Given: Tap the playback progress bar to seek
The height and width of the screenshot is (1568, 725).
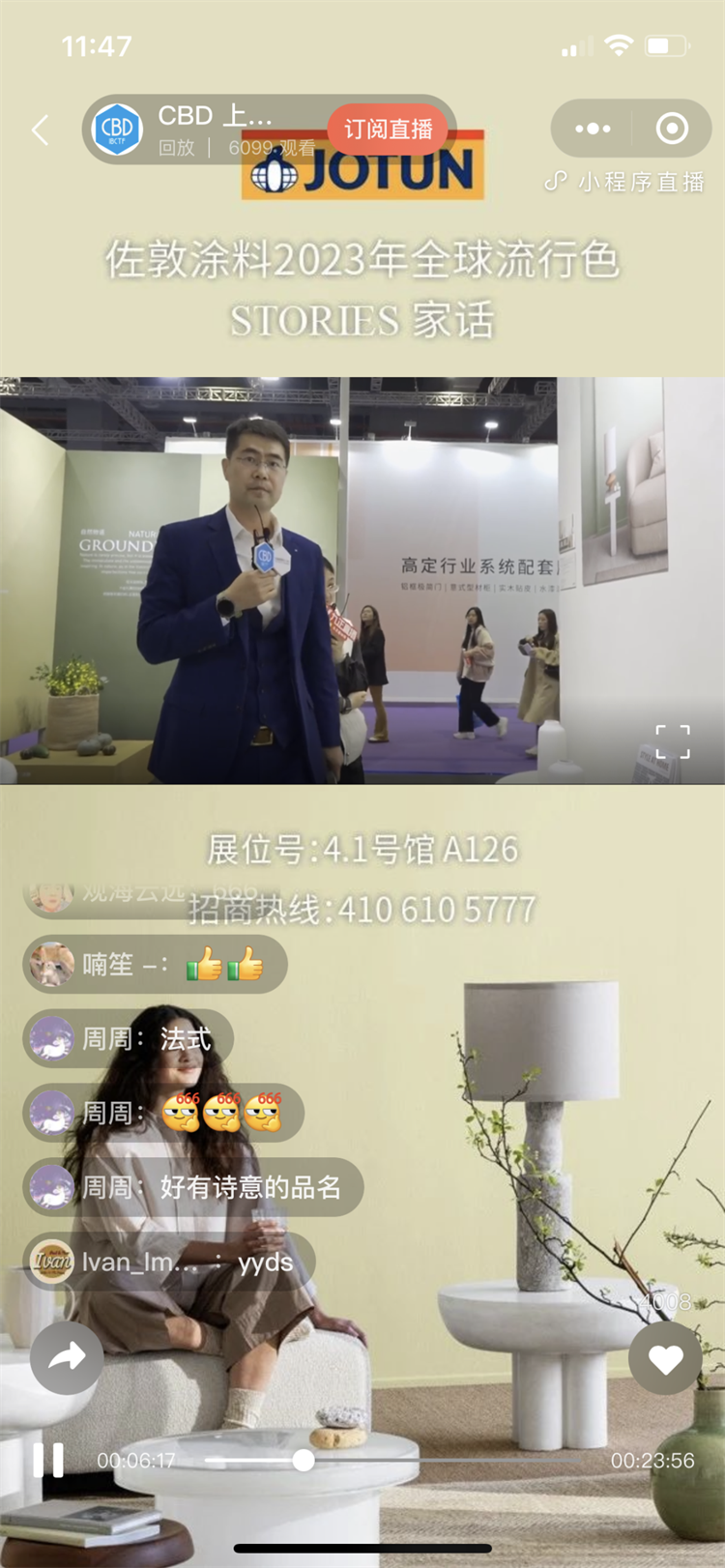Looking at the screenshot, I should [x=435, y=1460].
